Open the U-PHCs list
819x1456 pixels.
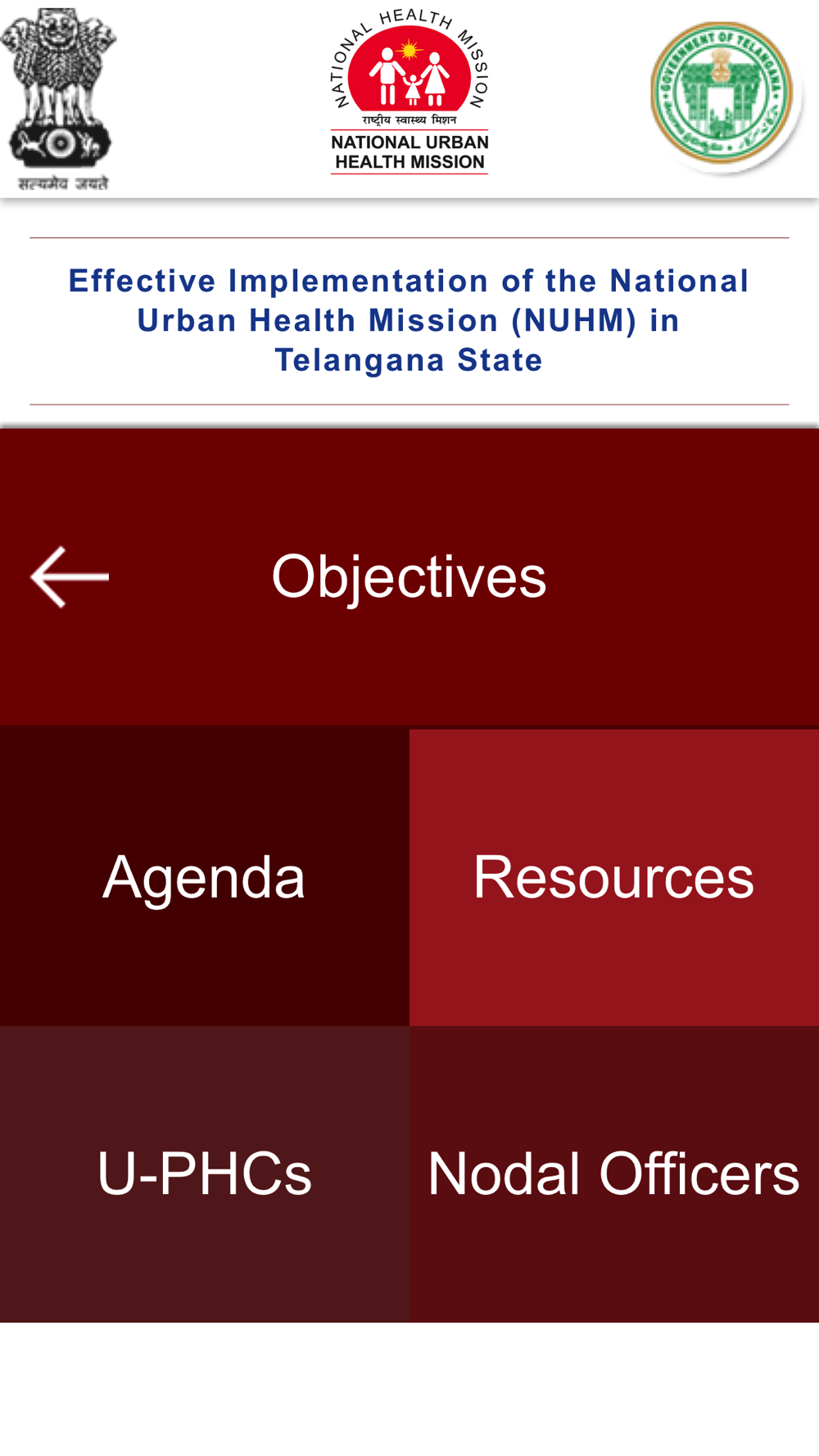pyautogui.click(x=204, y=1173)
